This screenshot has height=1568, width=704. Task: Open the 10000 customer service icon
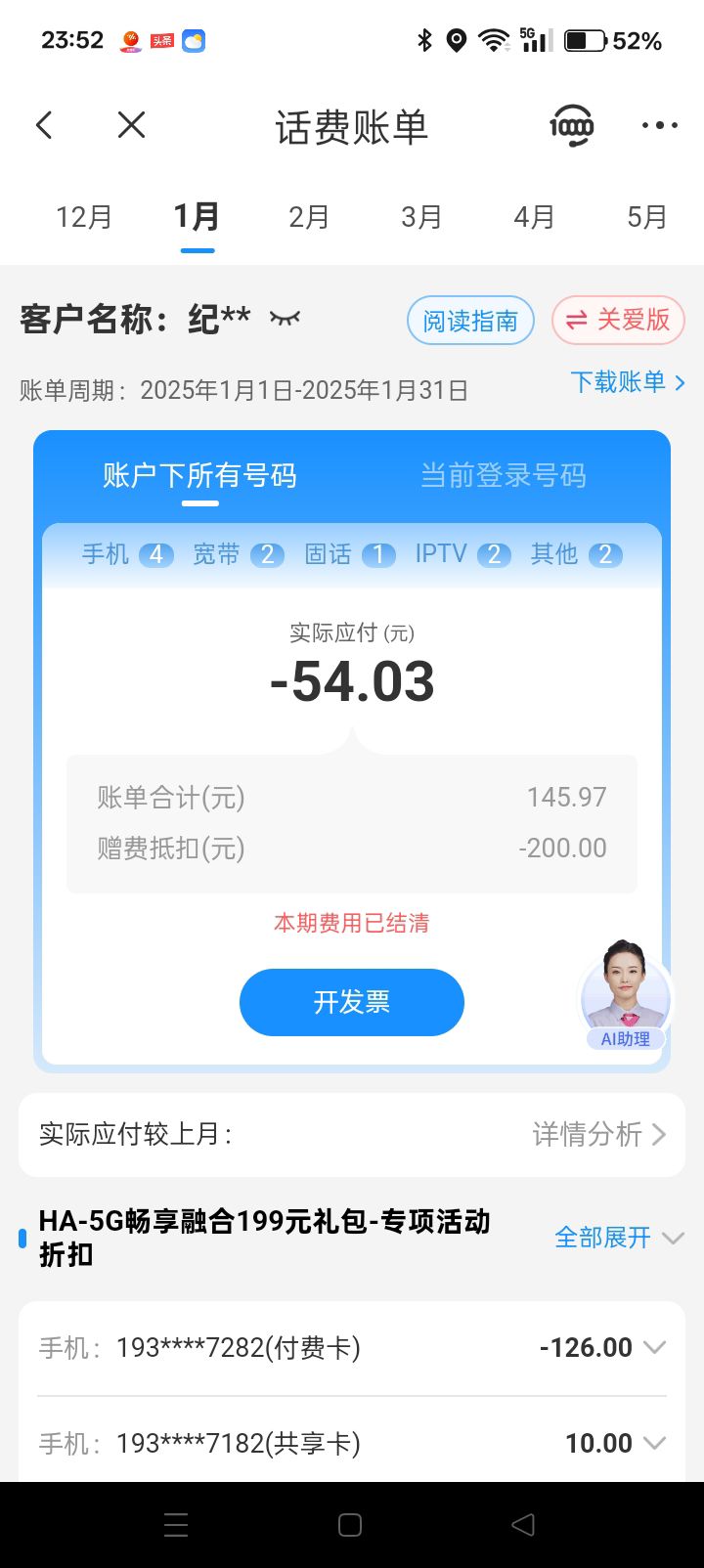[572, 125]
